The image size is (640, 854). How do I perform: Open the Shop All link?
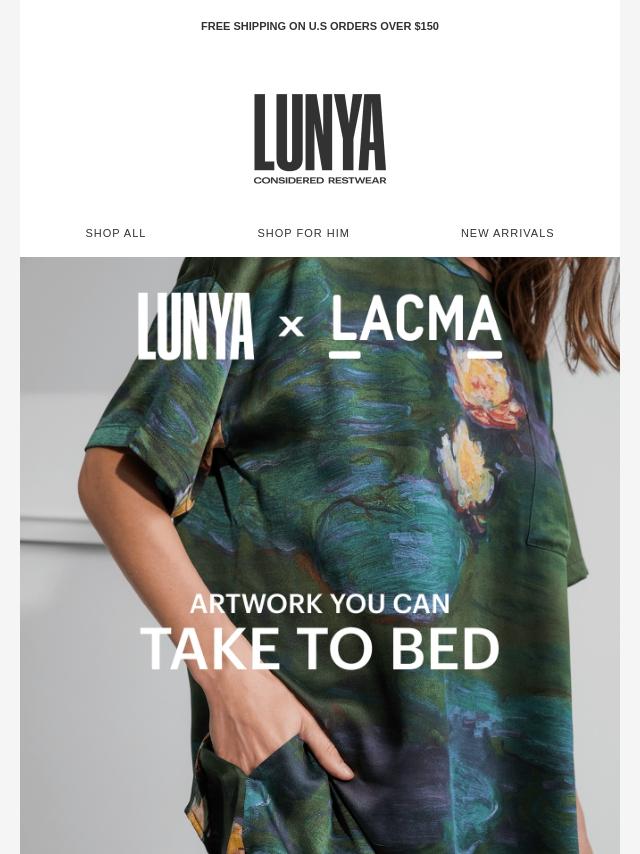116,233
